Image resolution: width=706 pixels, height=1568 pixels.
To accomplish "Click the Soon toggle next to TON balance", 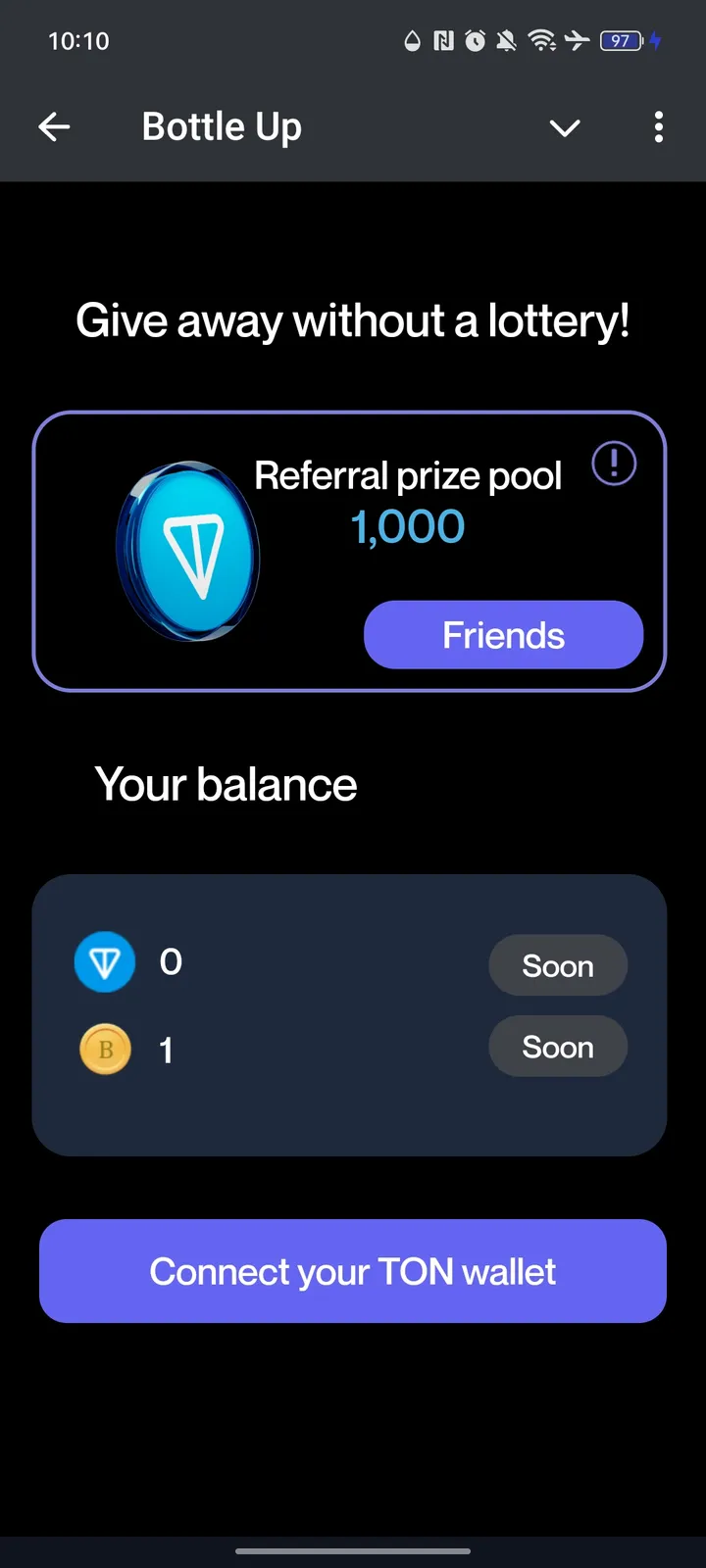I will coord(558,965).
